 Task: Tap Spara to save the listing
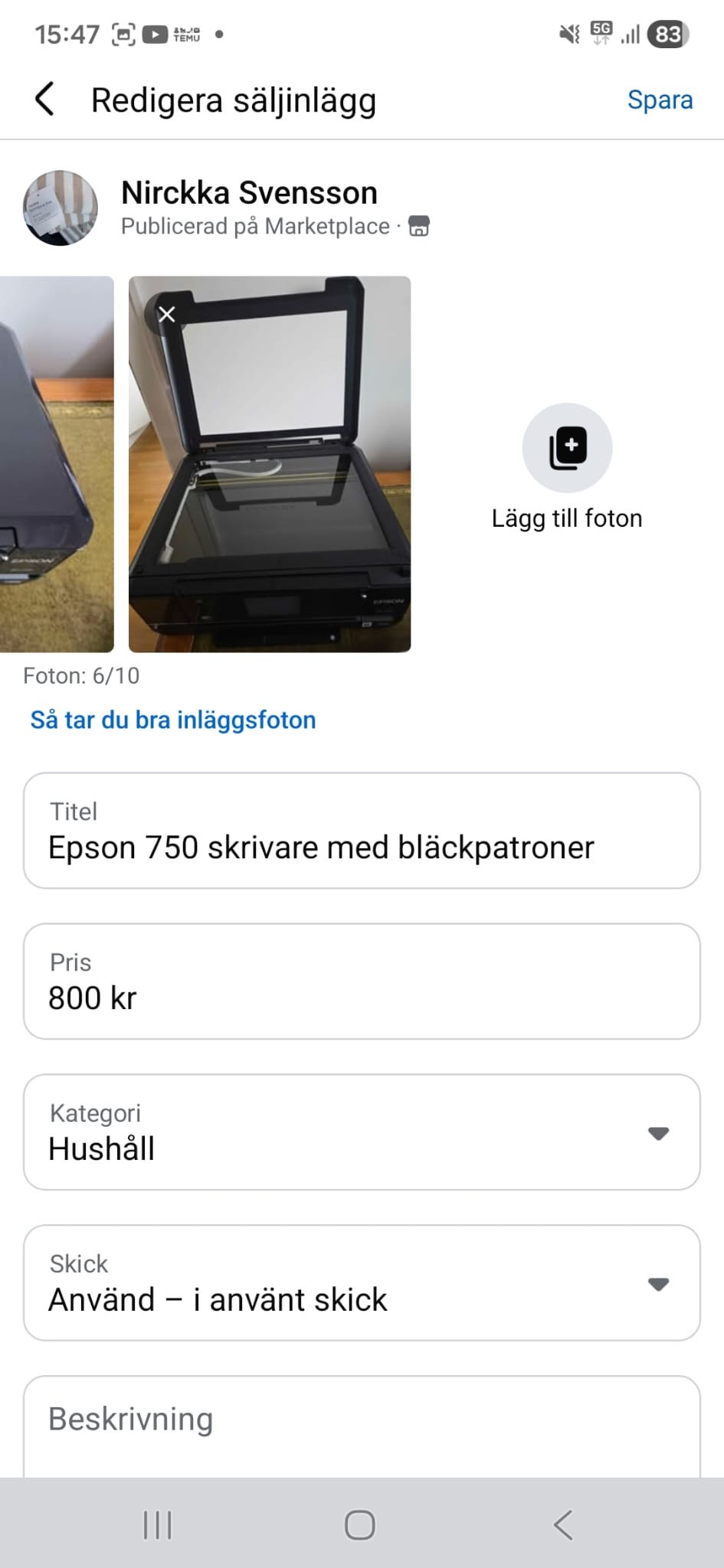click(659, 100)
